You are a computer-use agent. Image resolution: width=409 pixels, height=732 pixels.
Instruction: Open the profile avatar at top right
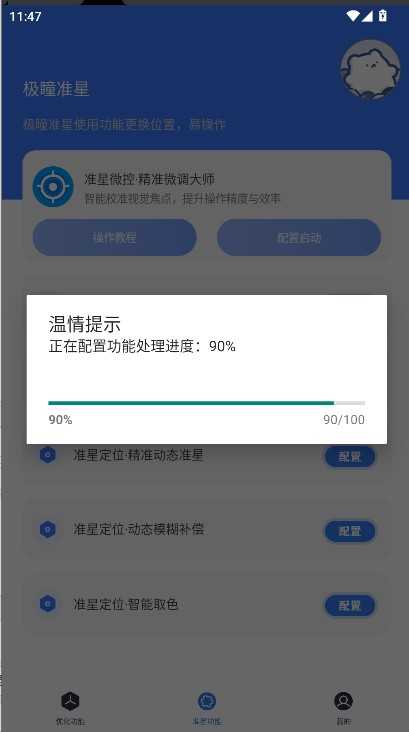pyautogui.click(x=370, y=70)
